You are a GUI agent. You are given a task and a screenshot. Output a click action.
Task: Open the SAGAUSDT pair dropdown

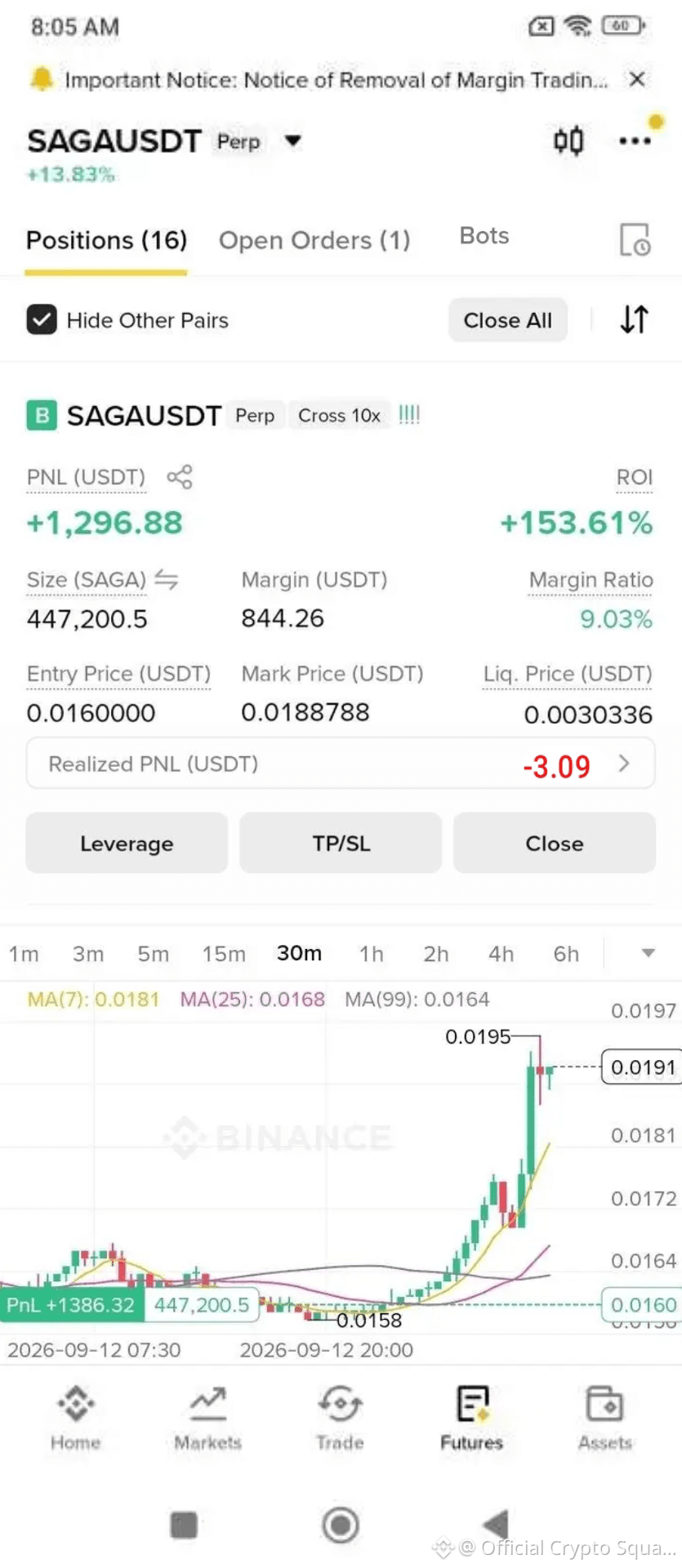[x=292, y=141]
